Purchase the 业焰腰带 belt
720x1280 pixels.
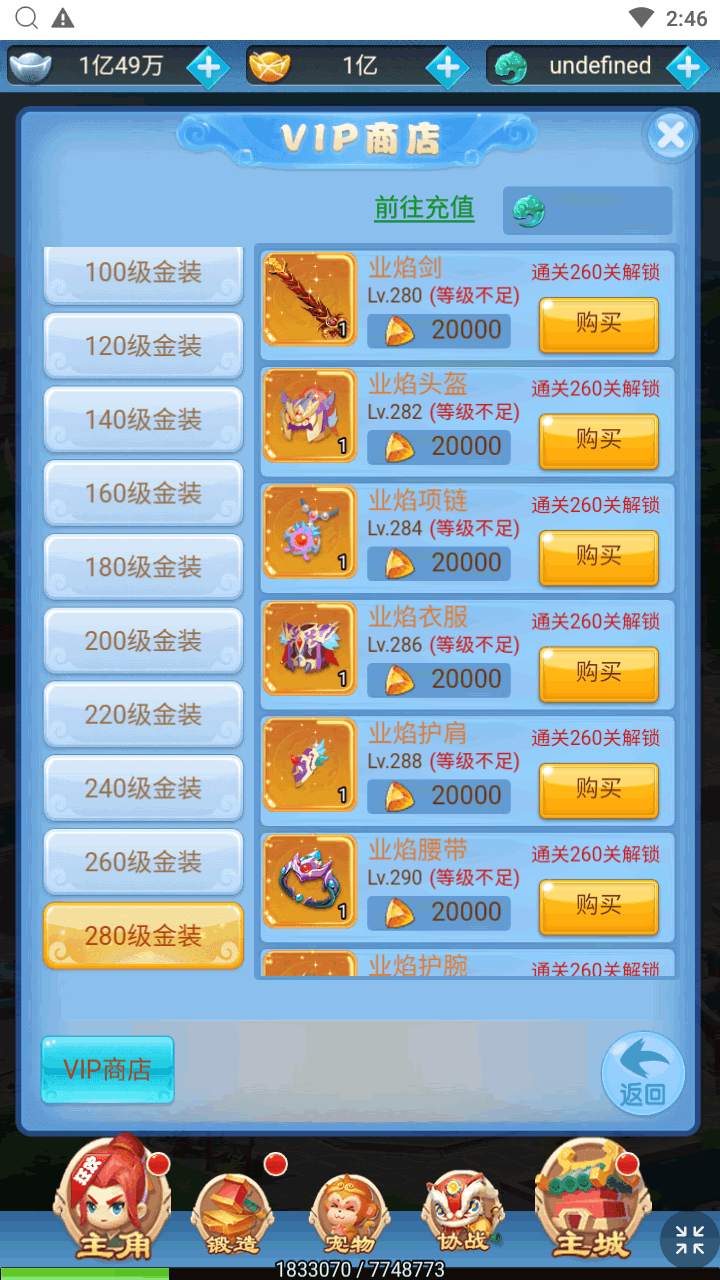click(598, 906)
